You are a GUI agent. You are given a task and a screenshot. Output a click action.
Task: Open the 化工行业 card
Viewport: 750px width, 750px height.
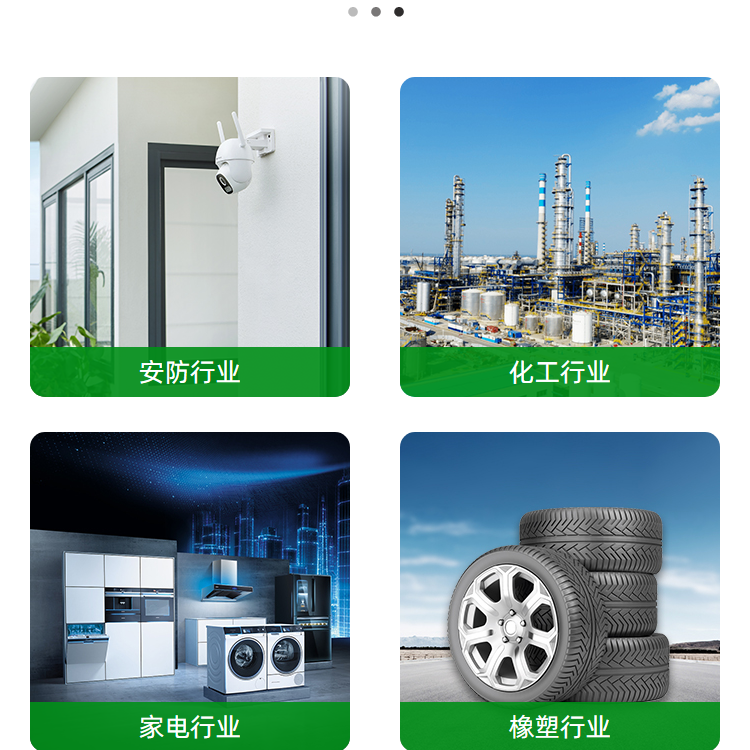click(x=560, y=237)
